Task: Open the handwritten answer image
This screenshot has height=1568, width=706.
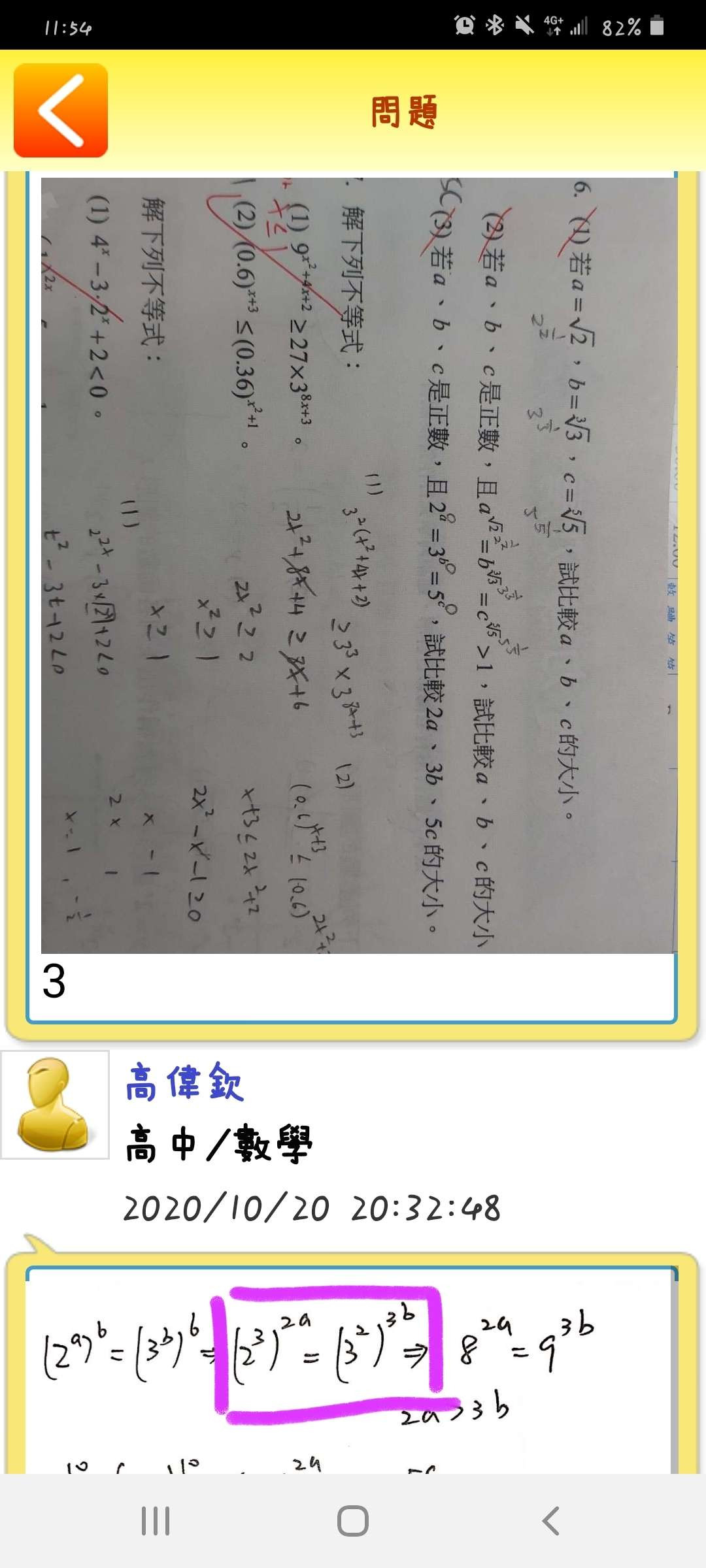Action: (x=350, y=1369)
